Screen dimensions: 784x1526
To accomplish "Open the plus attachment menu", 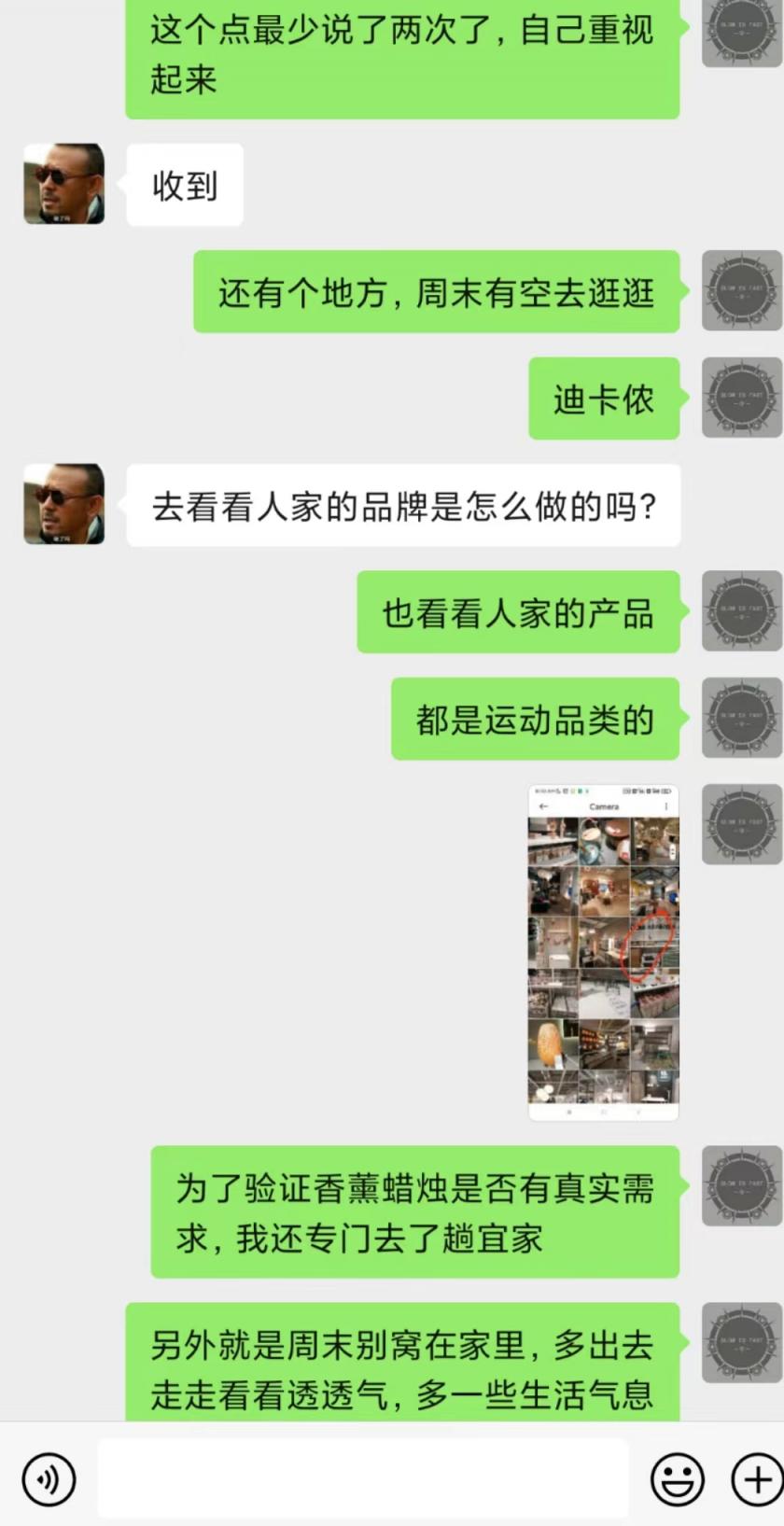I will click(757, 1479).
